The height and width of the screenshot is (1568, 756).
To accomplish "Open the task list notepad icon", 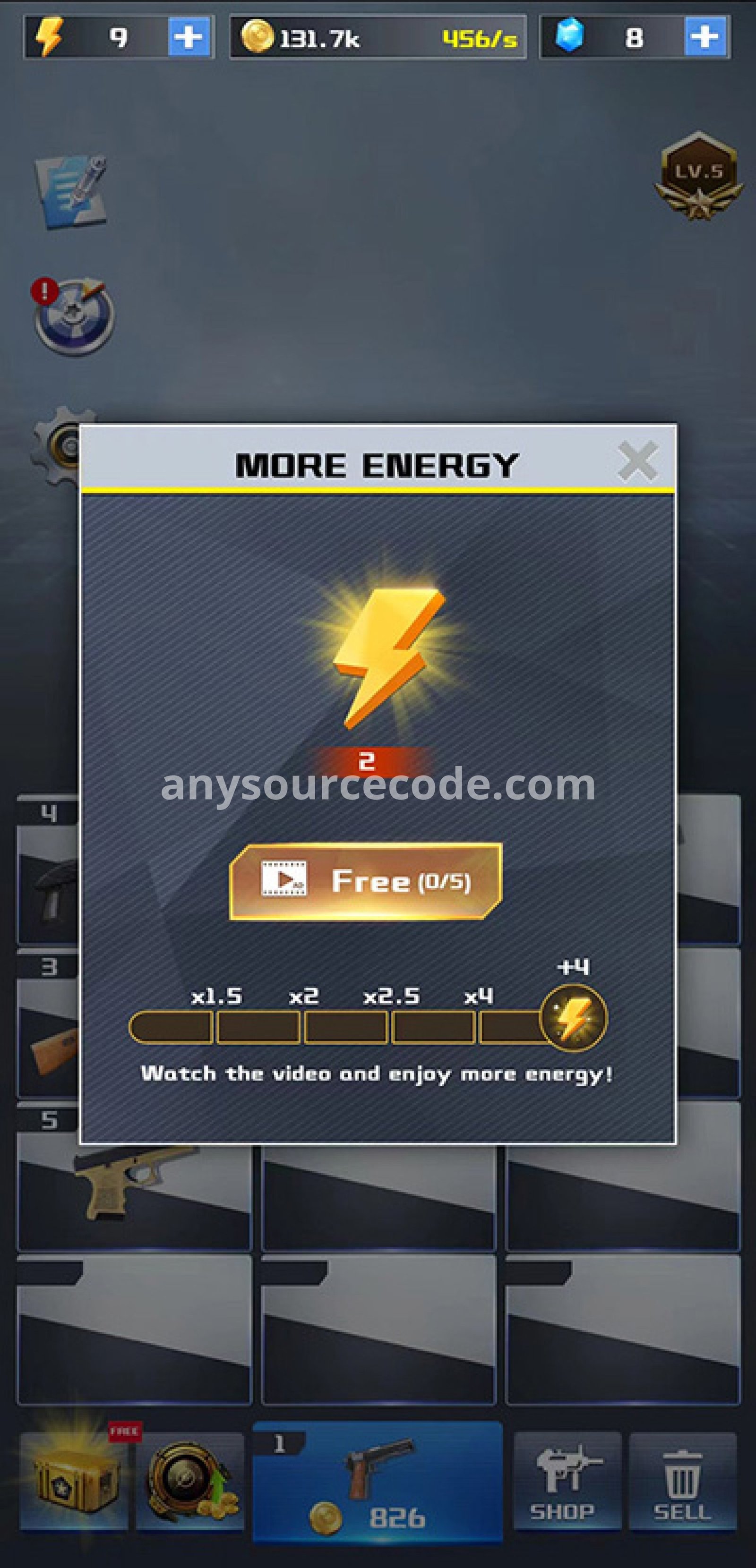I will click(x=71, y=191).
